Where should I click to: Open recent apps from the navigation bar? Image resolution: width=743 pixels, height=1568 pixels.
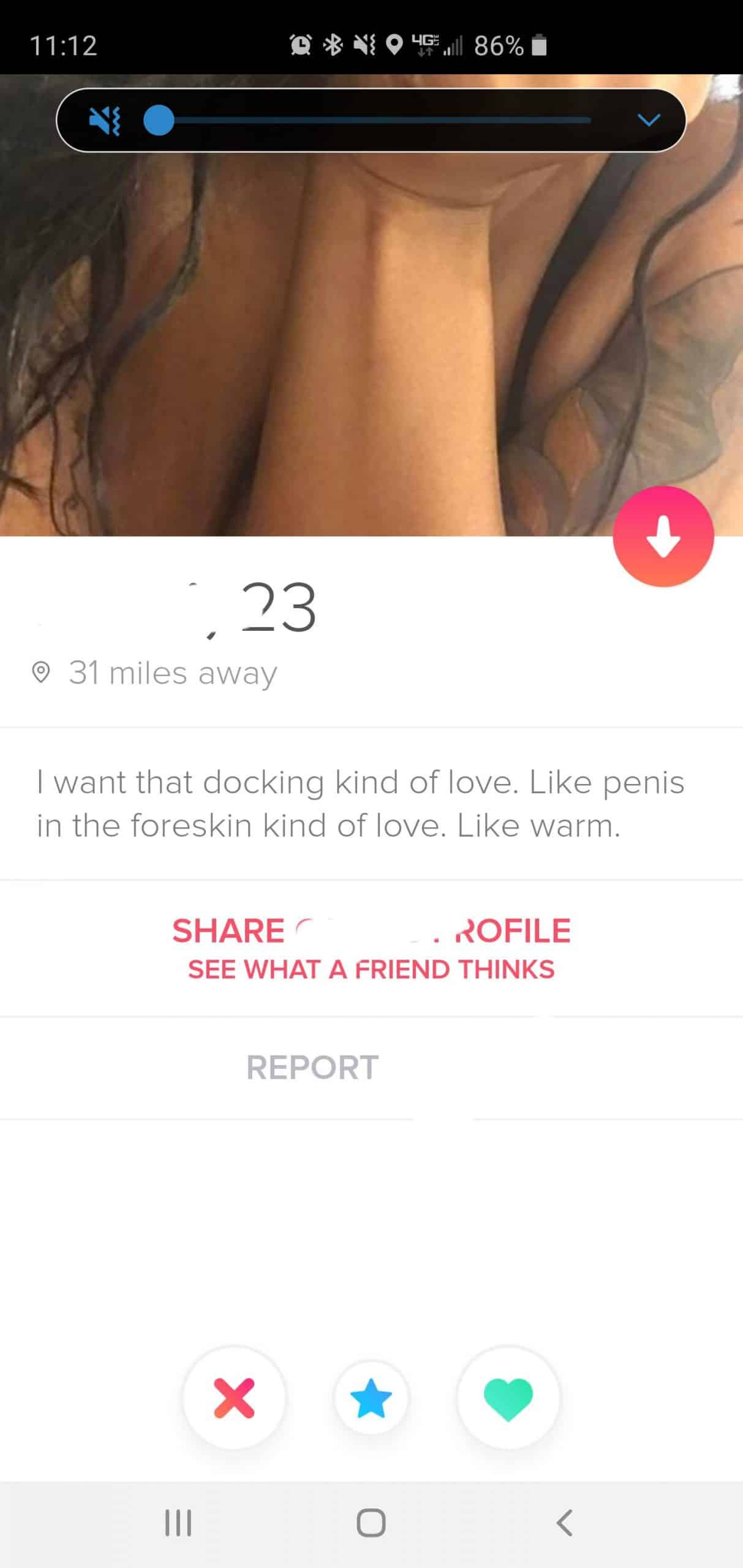[x=178, y=1523]
